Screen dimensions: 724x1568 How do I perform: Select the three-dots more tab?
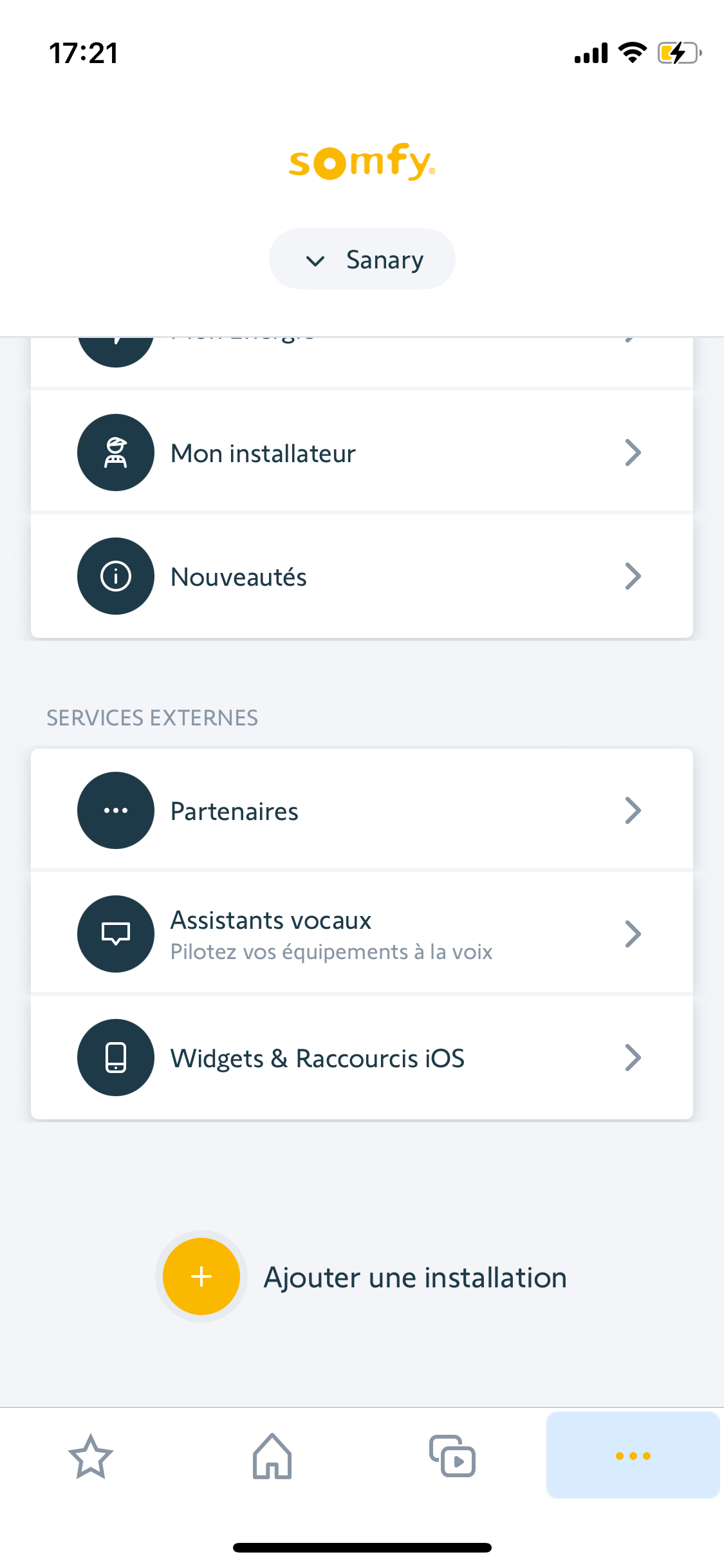coord(633,1455)
